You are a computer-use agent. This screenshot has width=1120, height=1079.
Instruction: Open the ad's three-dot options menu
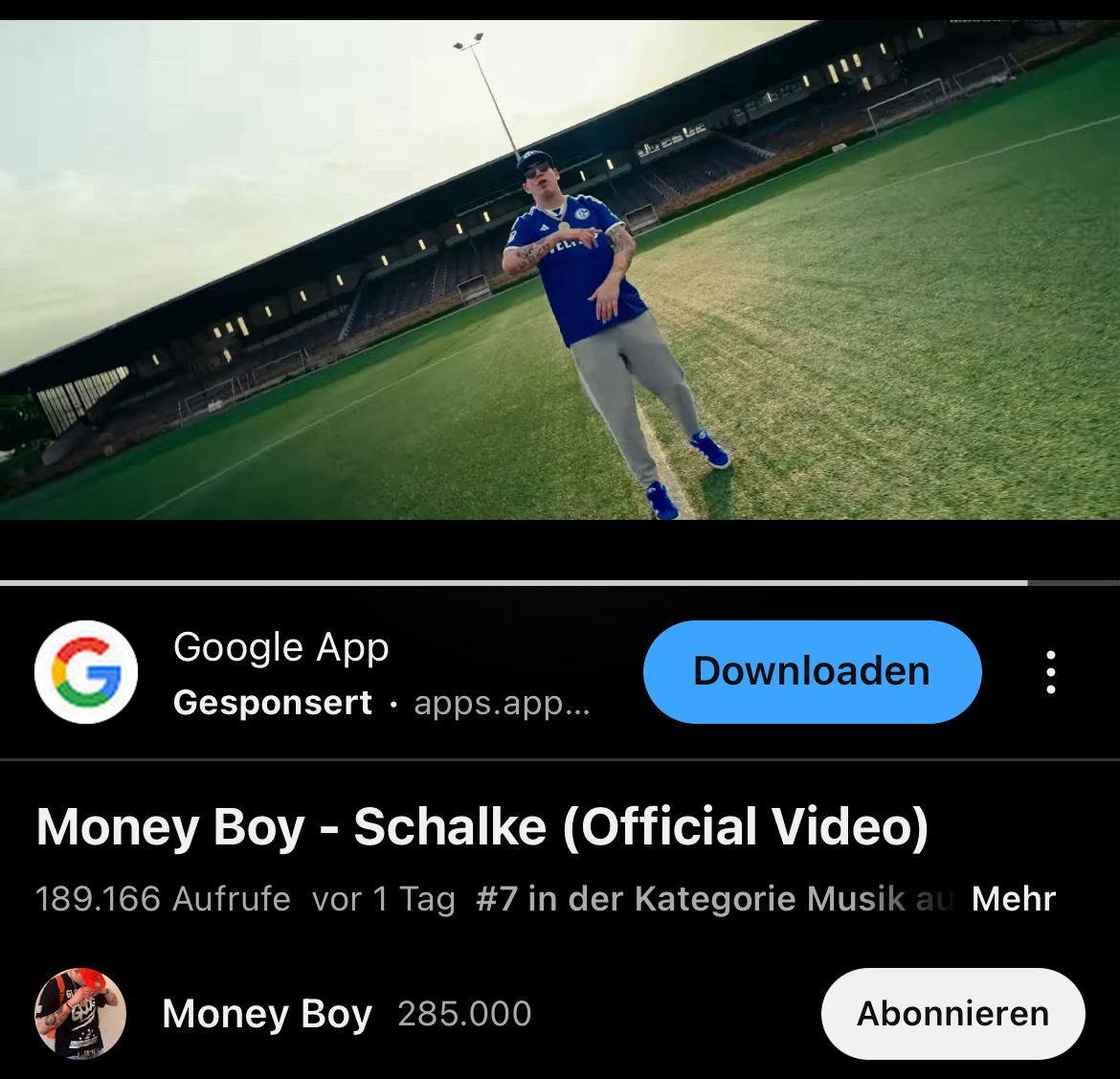tap(1050, 672)
